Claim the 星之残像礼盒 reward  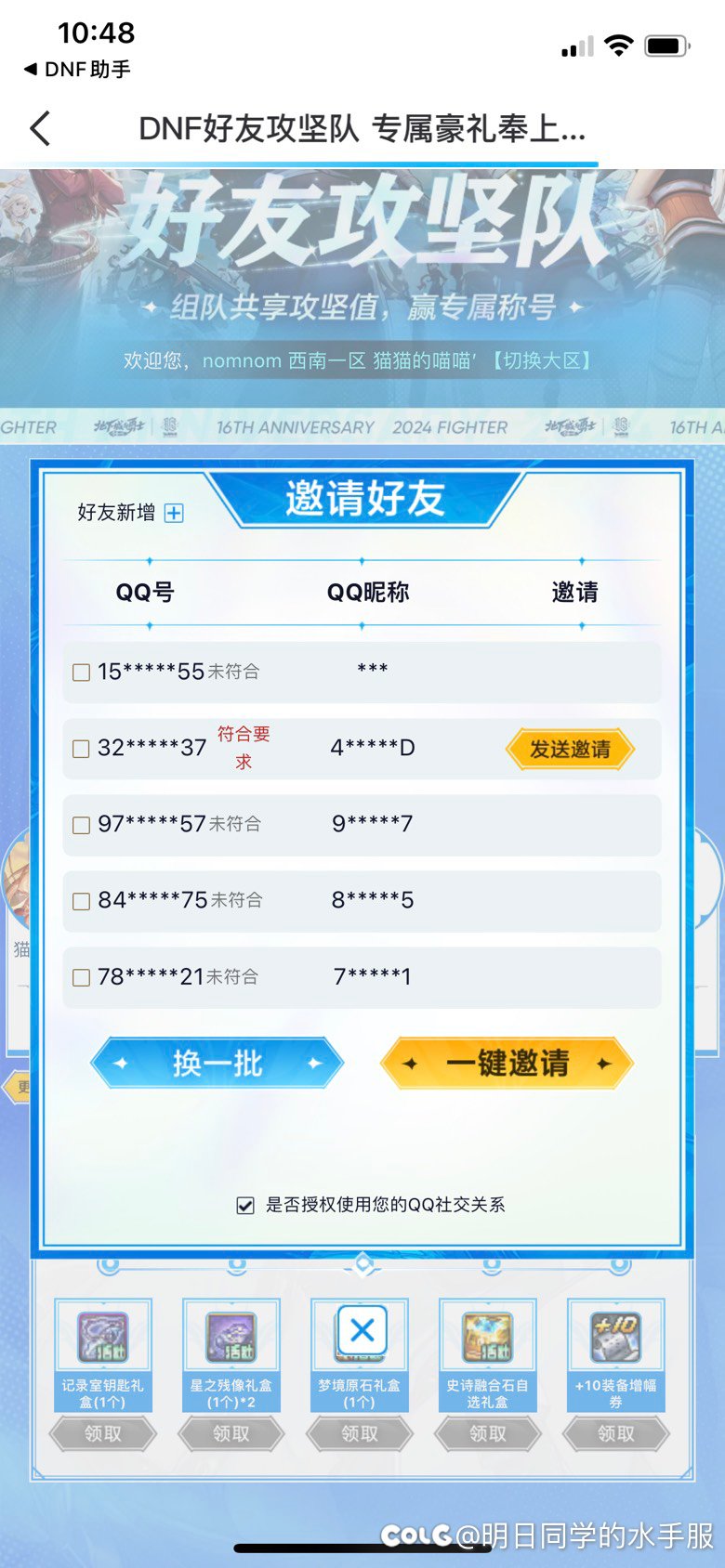[231, 1433]
